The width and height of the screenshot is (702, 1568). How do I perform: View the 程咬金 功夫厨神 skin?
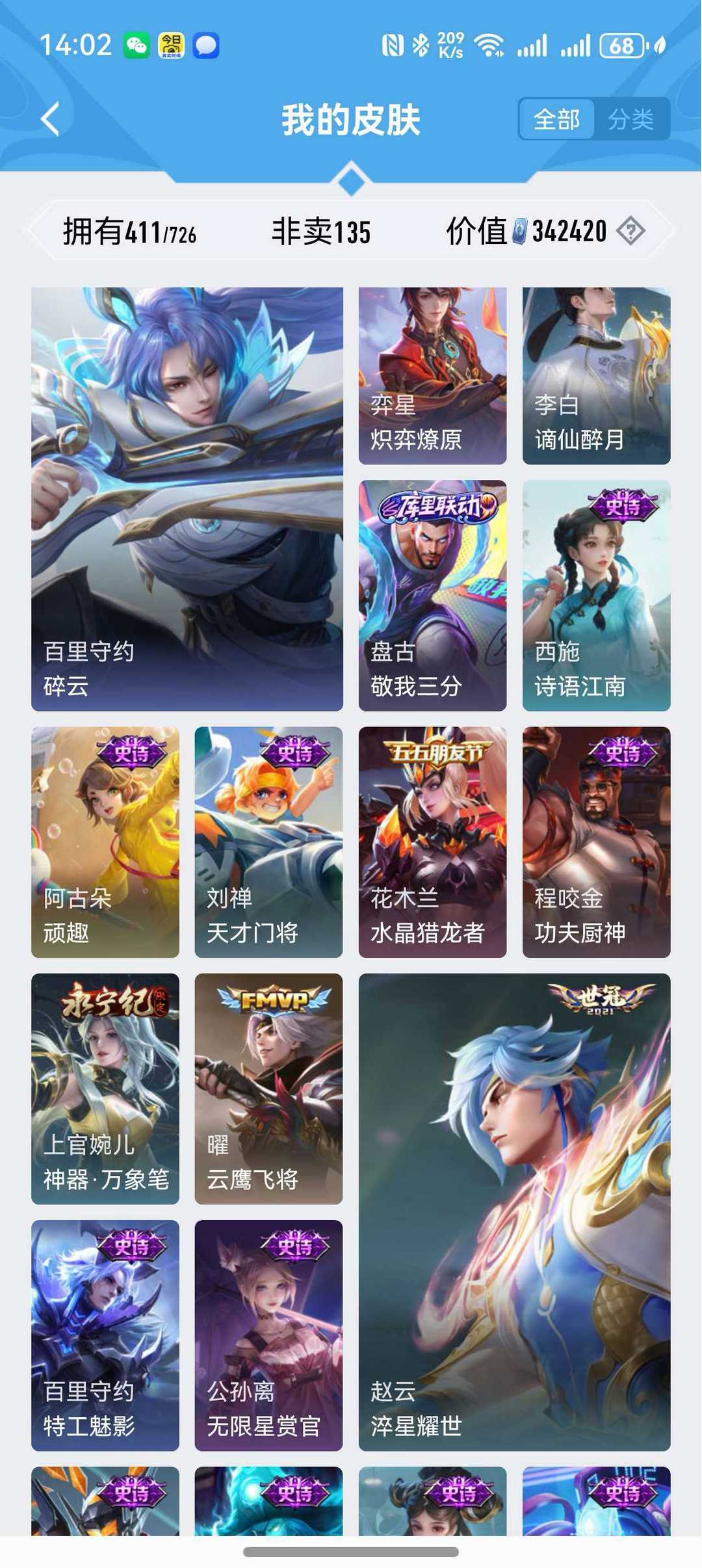click(596, 842)
